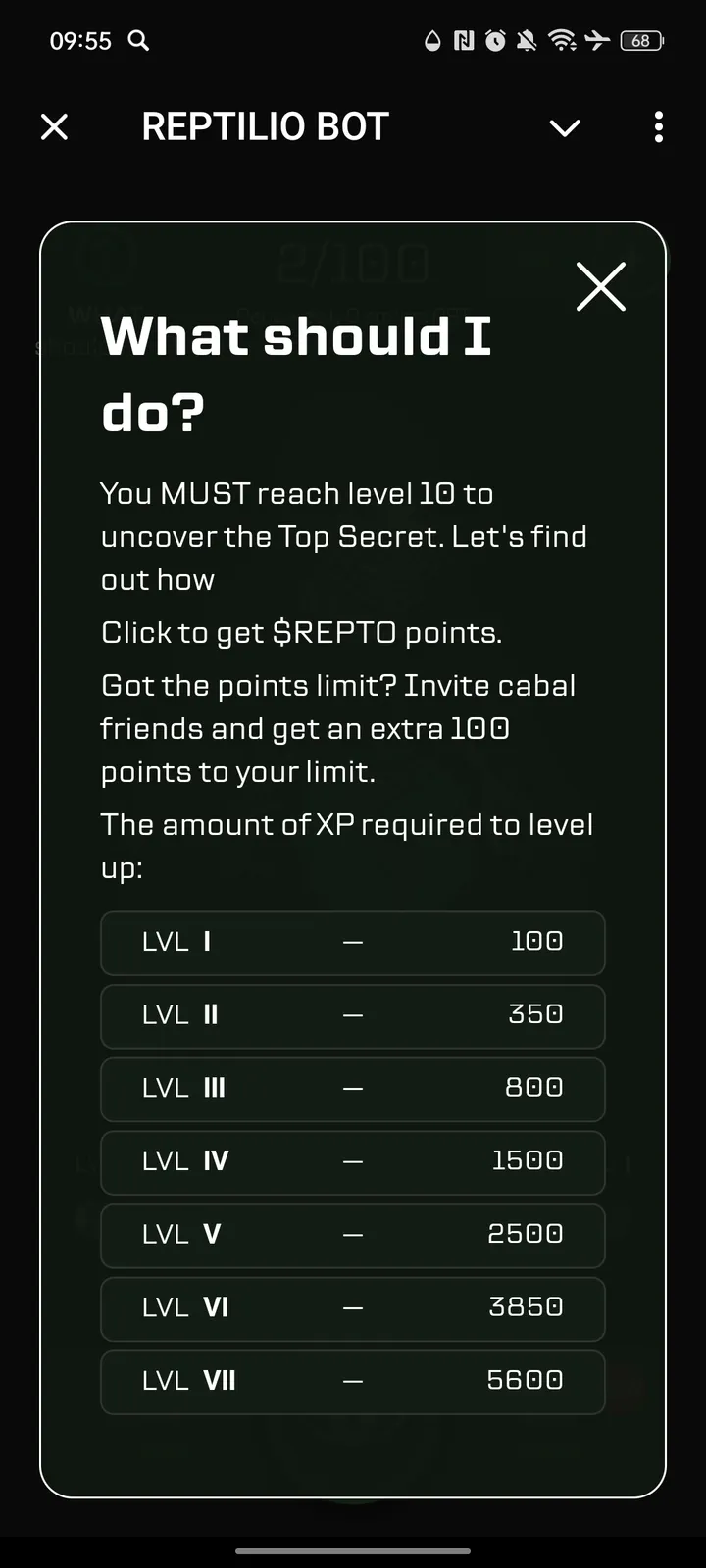The image size is (706, 1568).
Task: Close the Reptilio Bot mini app
Action: pos(55,126)
